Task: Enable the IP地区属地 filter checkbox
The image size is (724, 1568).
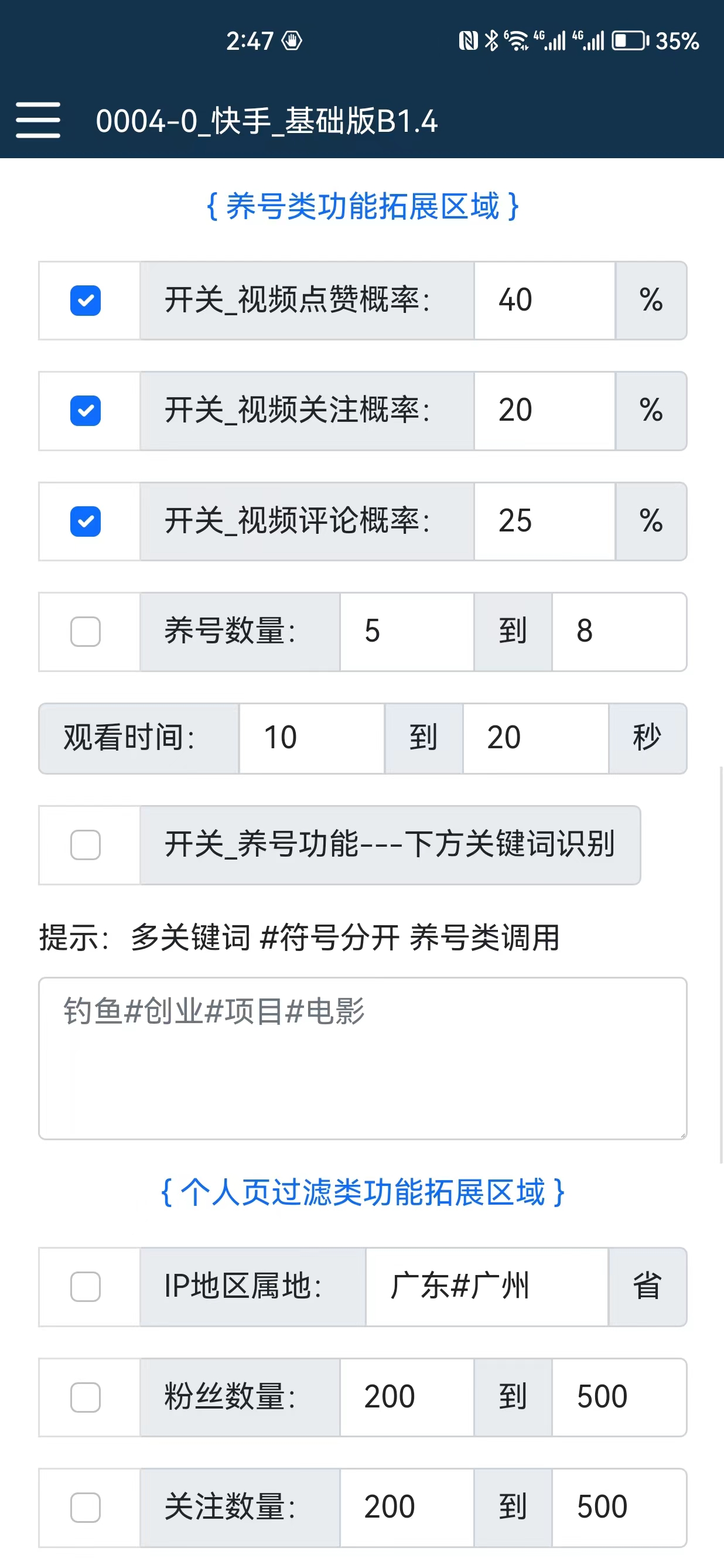Action: 85,1287
